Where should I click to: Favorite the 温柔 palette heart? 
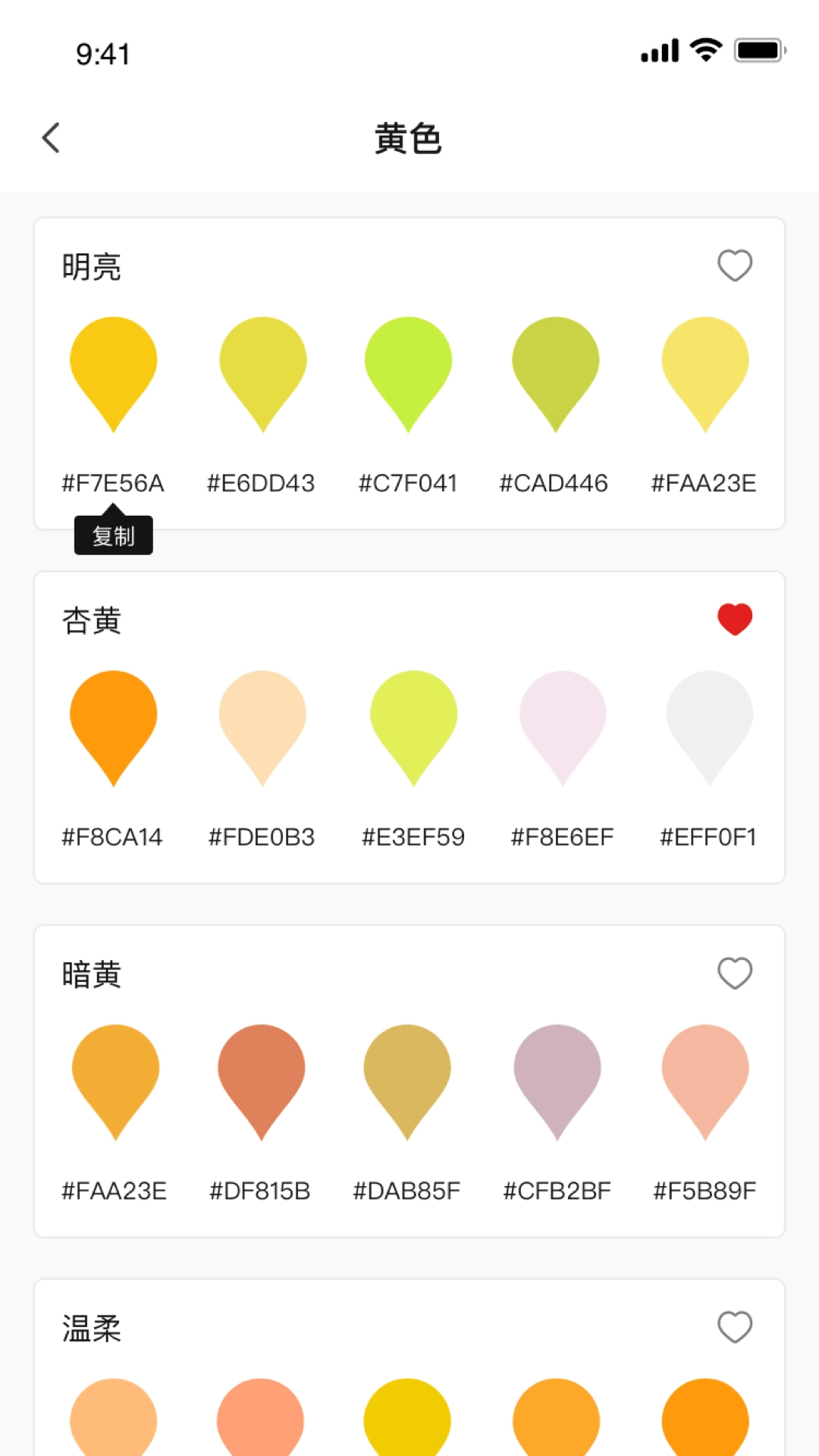coord(734,1326)
